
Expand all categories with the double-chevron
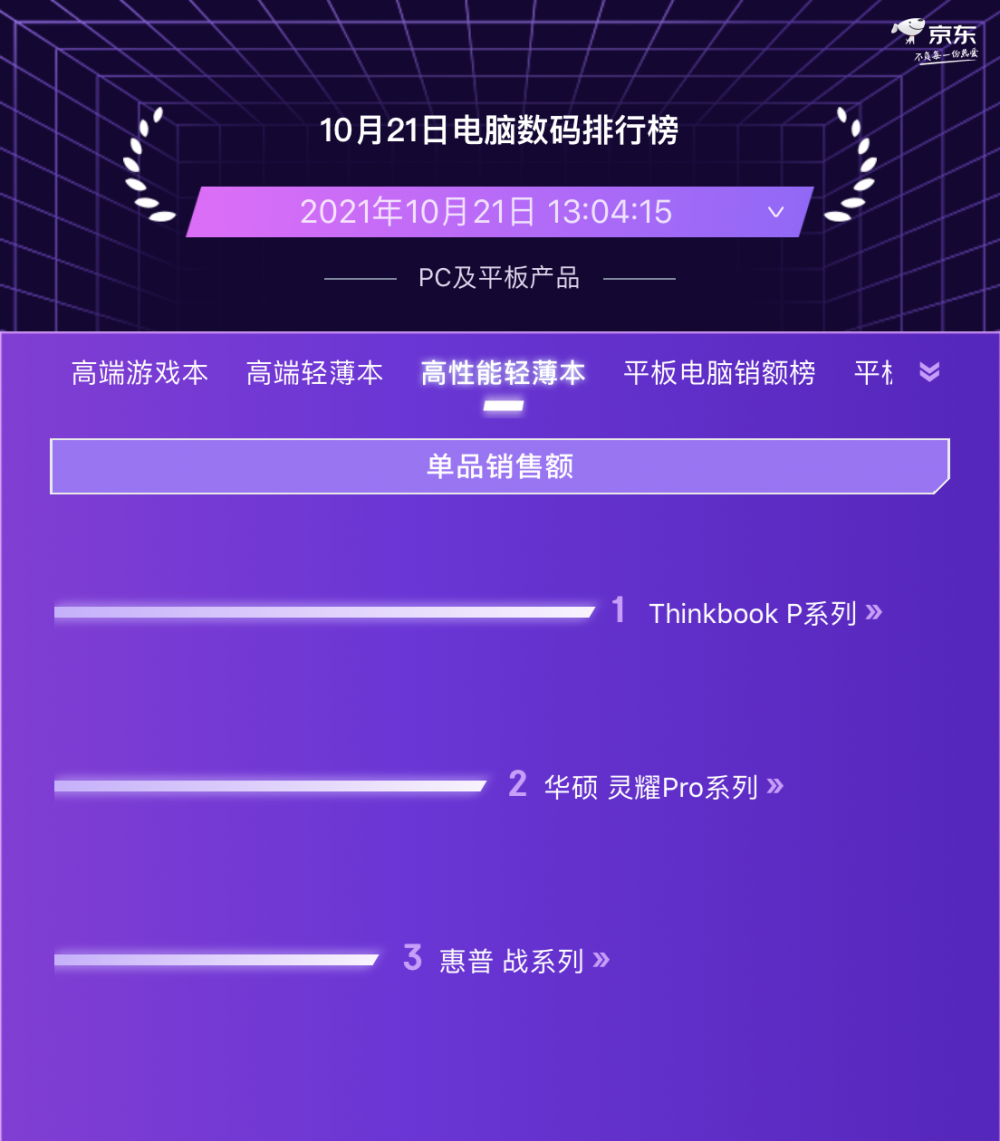pyautogui.click(x=929, y=372)
